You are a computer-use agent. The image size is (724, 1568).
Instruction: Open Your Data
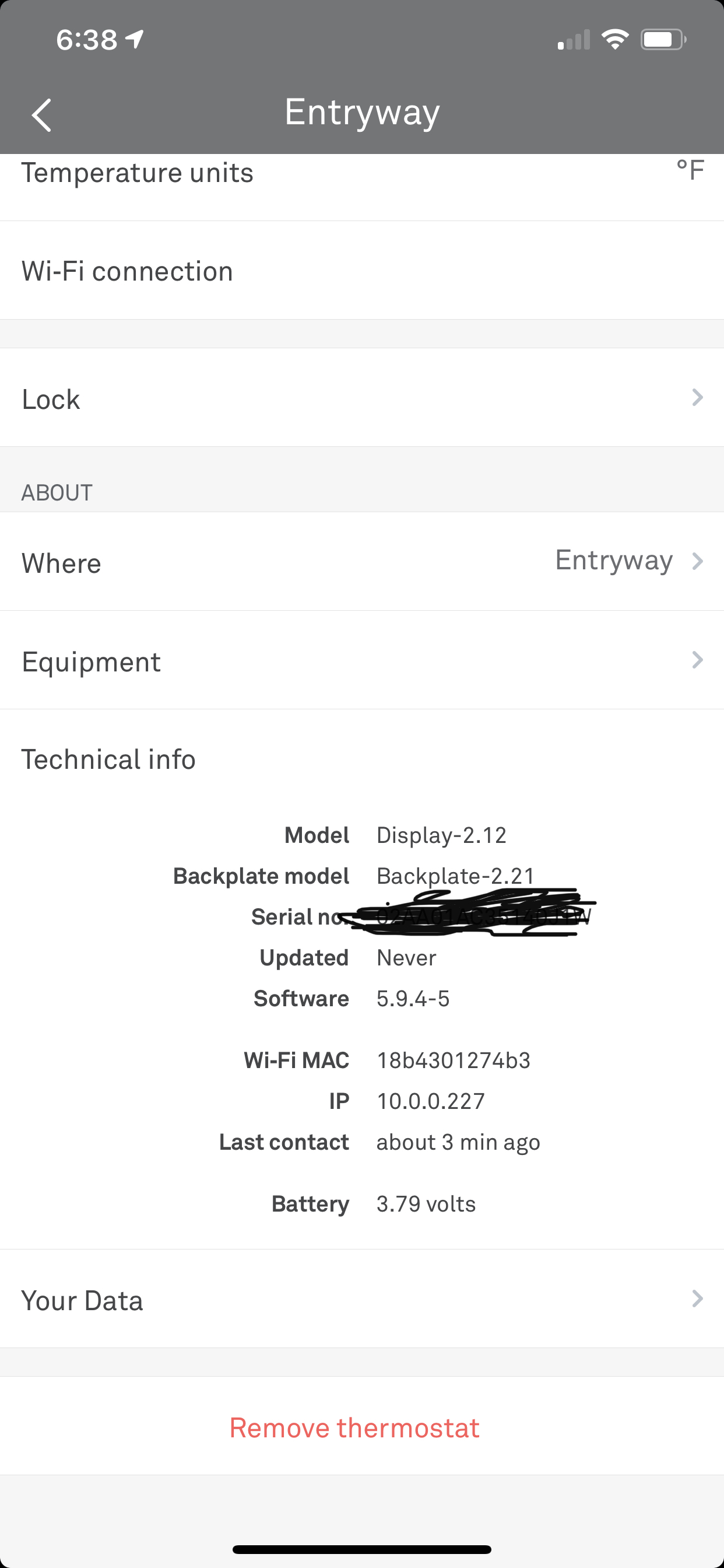click(362, 1298)
